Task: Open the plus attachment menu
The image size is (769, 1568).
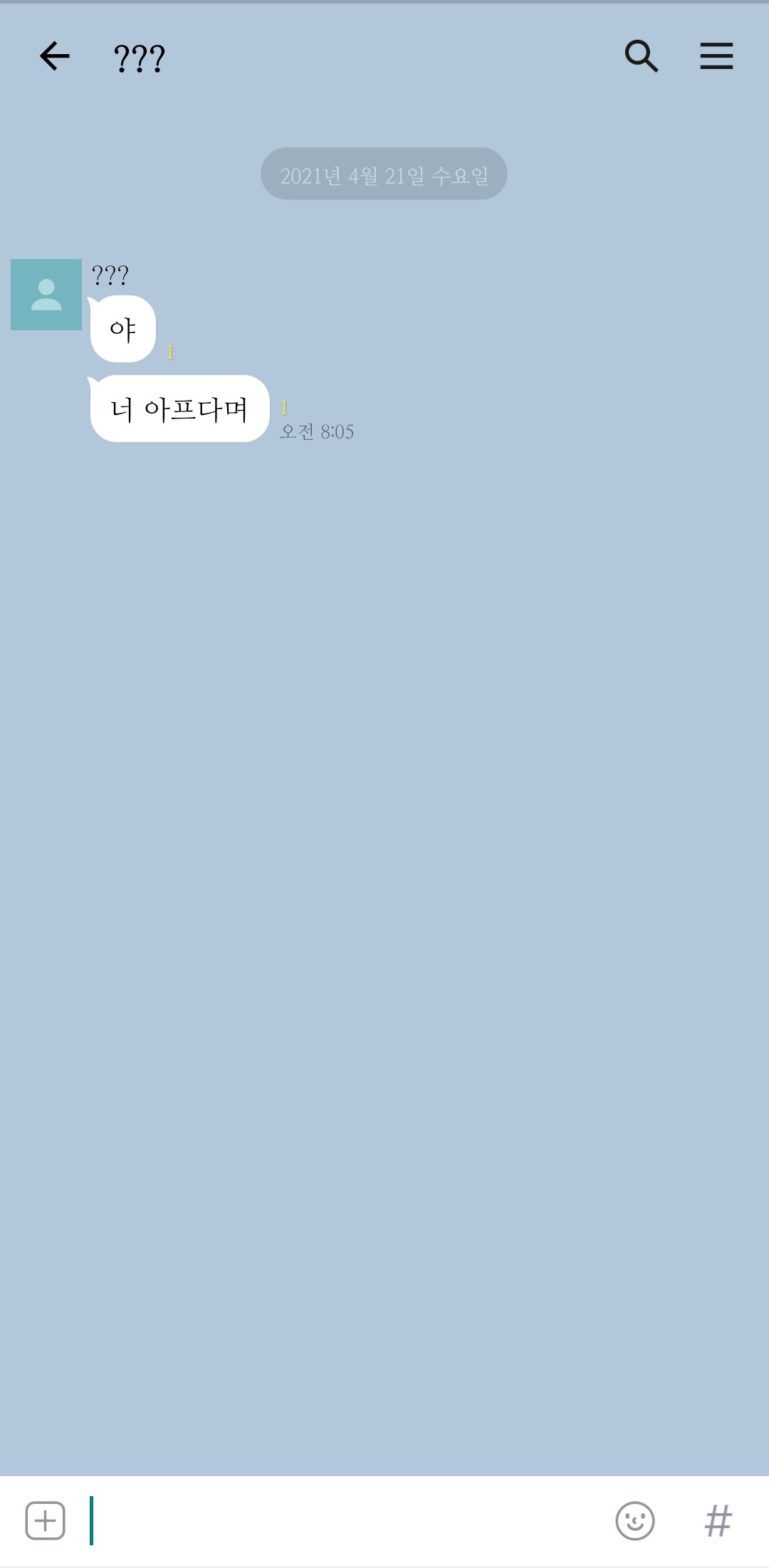Action: [x=46, y=1521]
